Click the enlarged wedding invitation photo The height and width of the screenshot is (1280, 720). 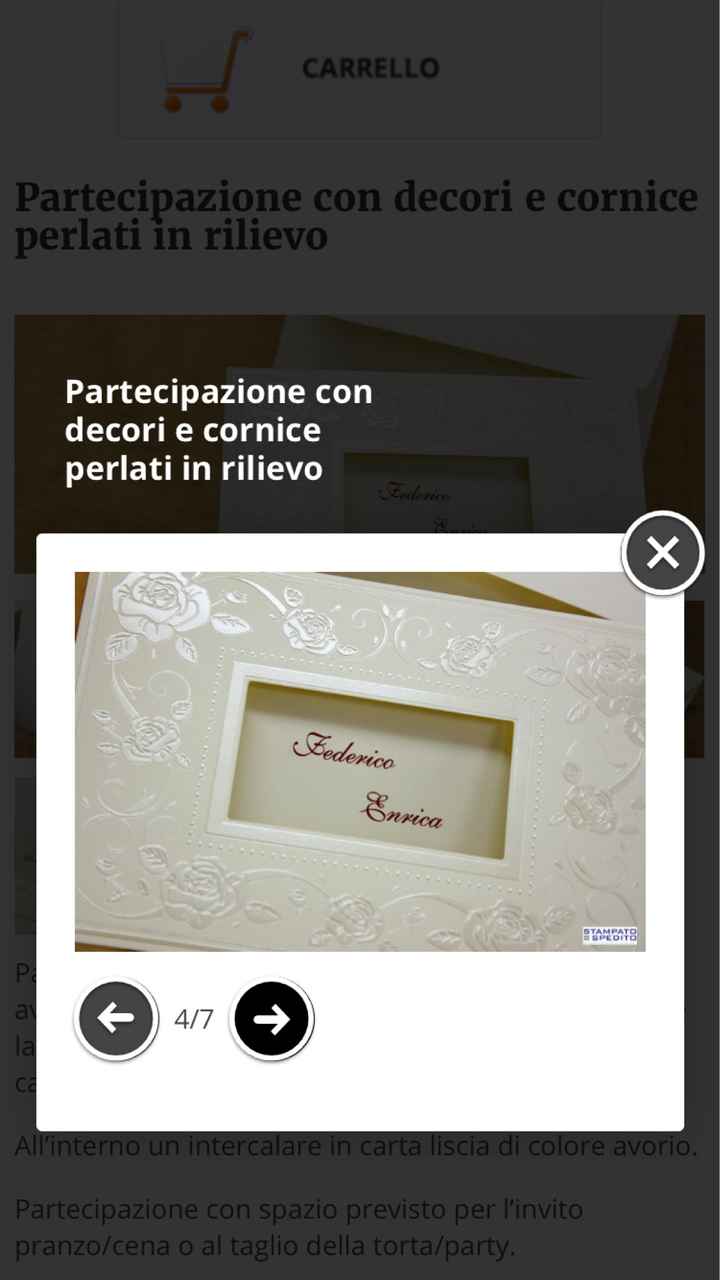click(360, 760)
